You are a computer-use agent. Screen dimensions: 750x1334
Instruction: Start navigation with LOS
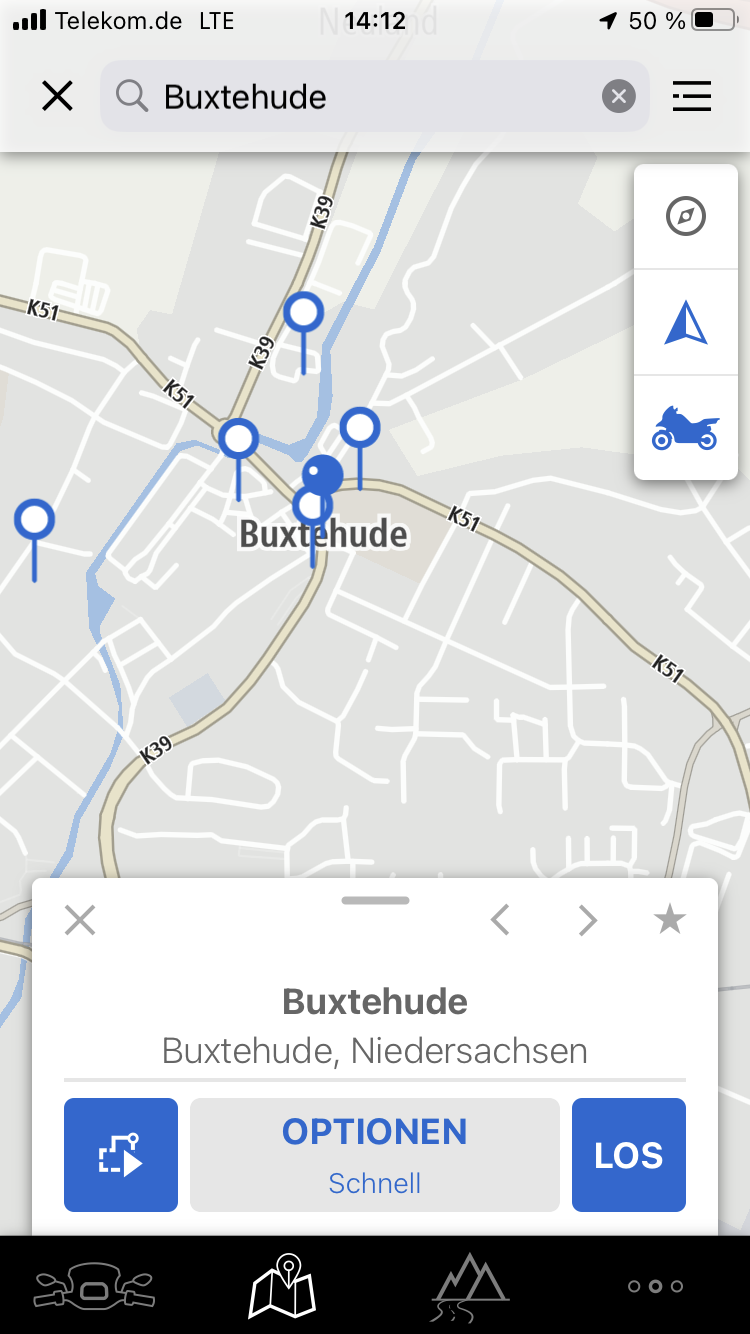pyautogui.click(x=629, y=1155)
